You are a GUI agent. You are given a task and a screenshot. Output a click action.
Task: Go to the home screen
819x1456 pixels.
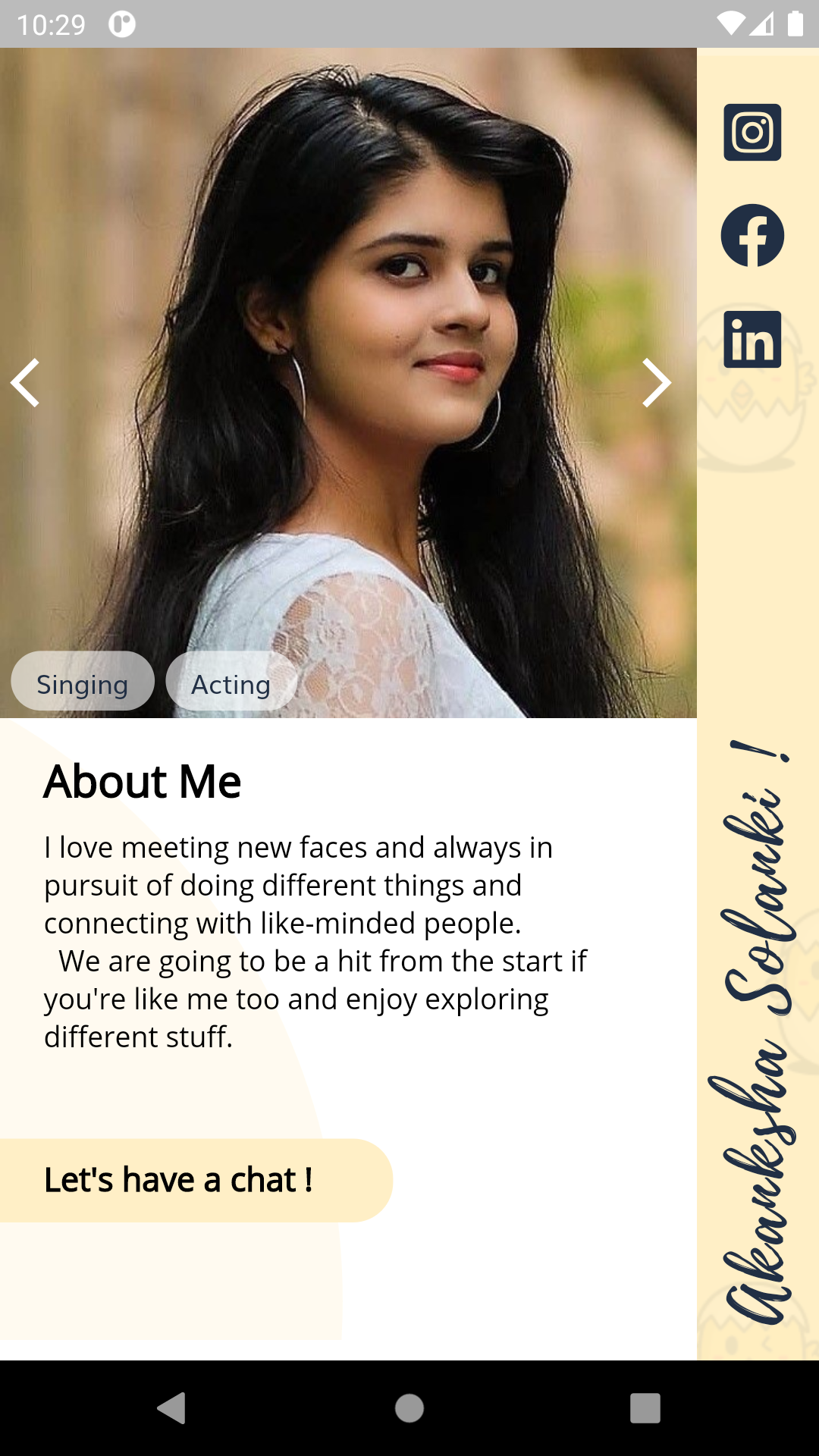(x=409, y=1408)
